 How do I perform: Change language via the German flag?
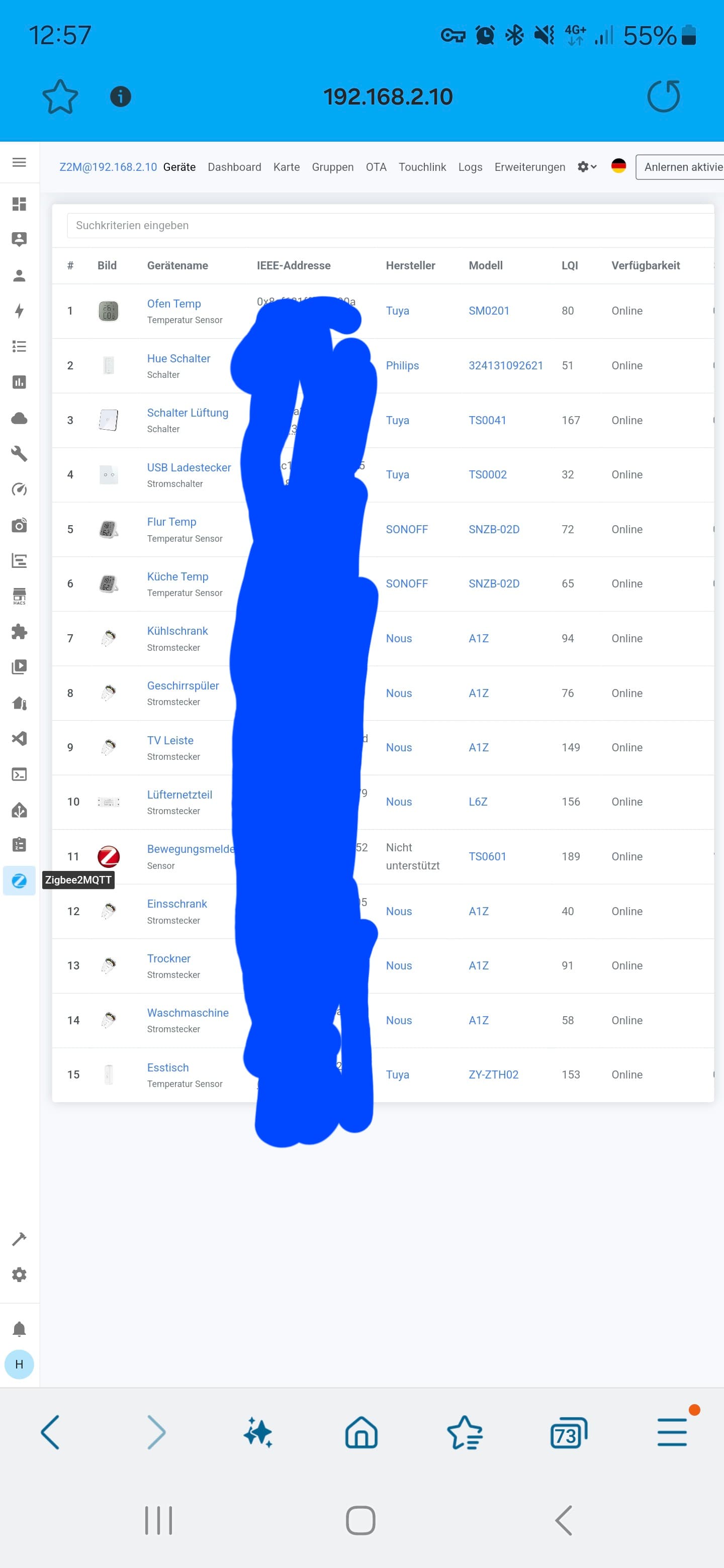[x=618, y=166]
